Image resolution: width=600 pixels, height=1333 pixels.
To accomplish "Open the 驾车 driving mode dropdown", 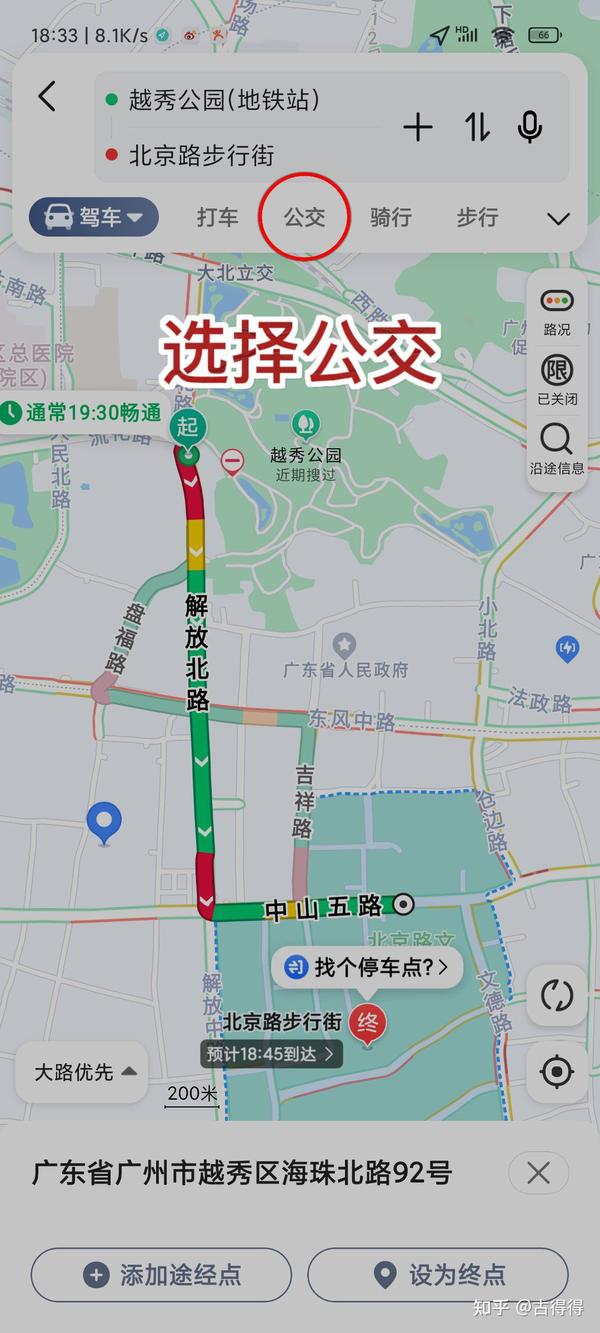I will coord(94,216).
